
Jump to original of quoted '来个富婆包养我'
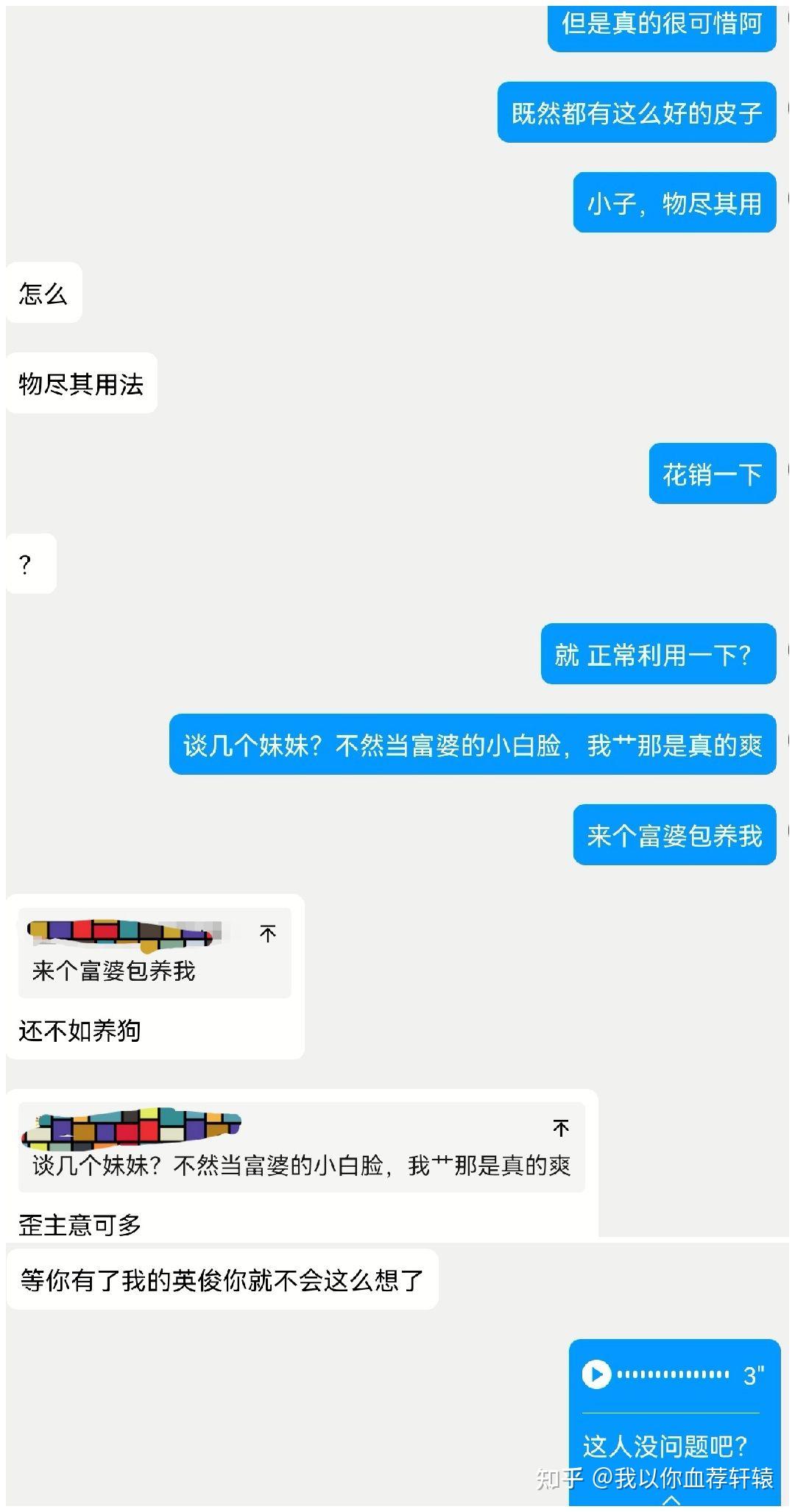(x=268, y=934)
